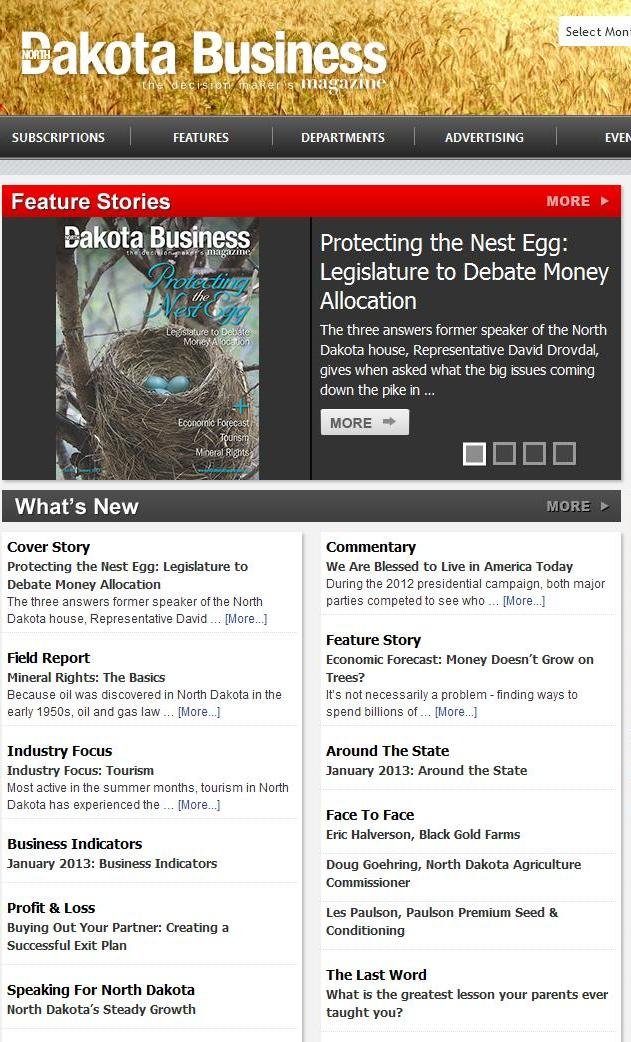This screenshot has height=1042, width=631.
Task: Open the Advertising page
Action: pos(484,138)
